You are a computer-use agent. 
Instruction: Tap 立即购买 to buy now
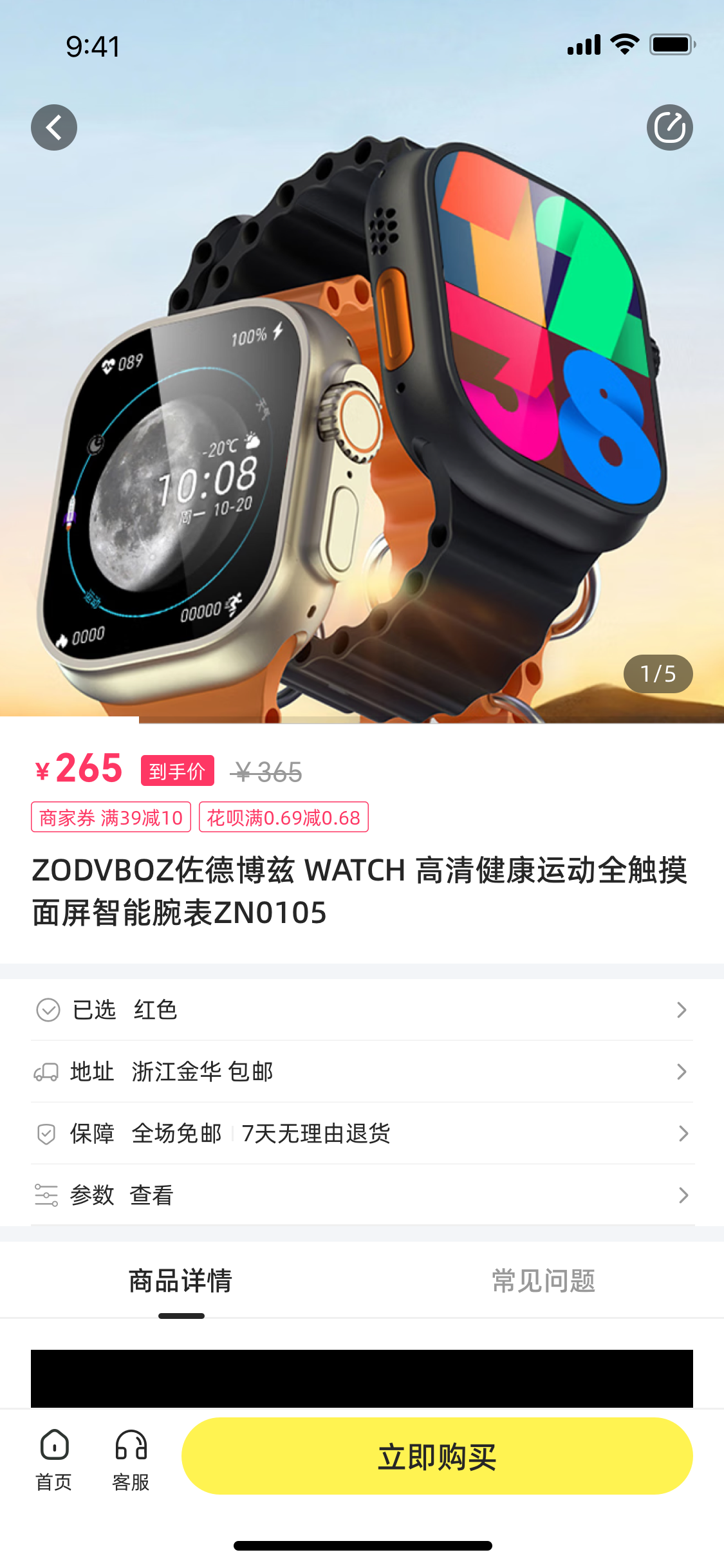point(437,1456)
